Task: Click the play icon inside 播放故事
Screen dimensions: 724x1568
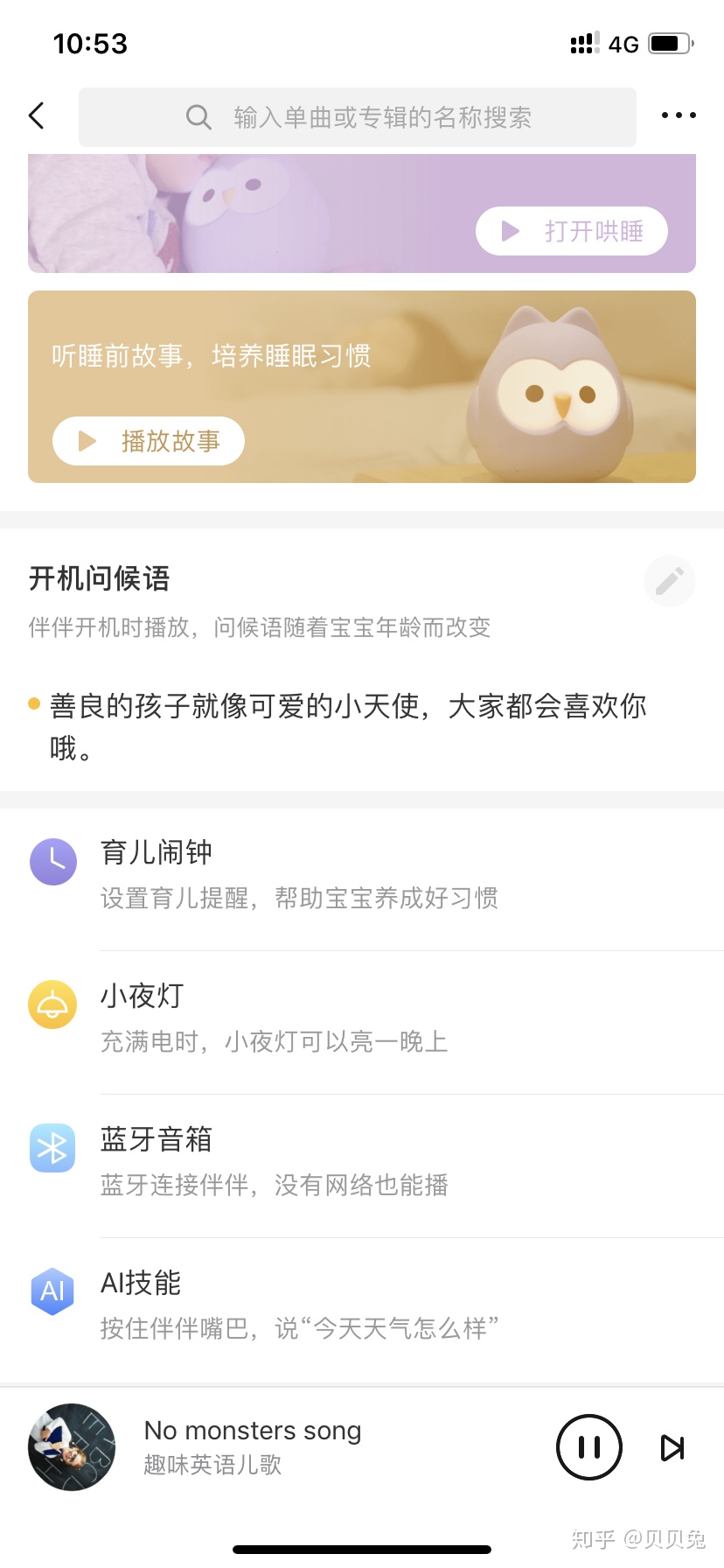Action: (86, 441)
